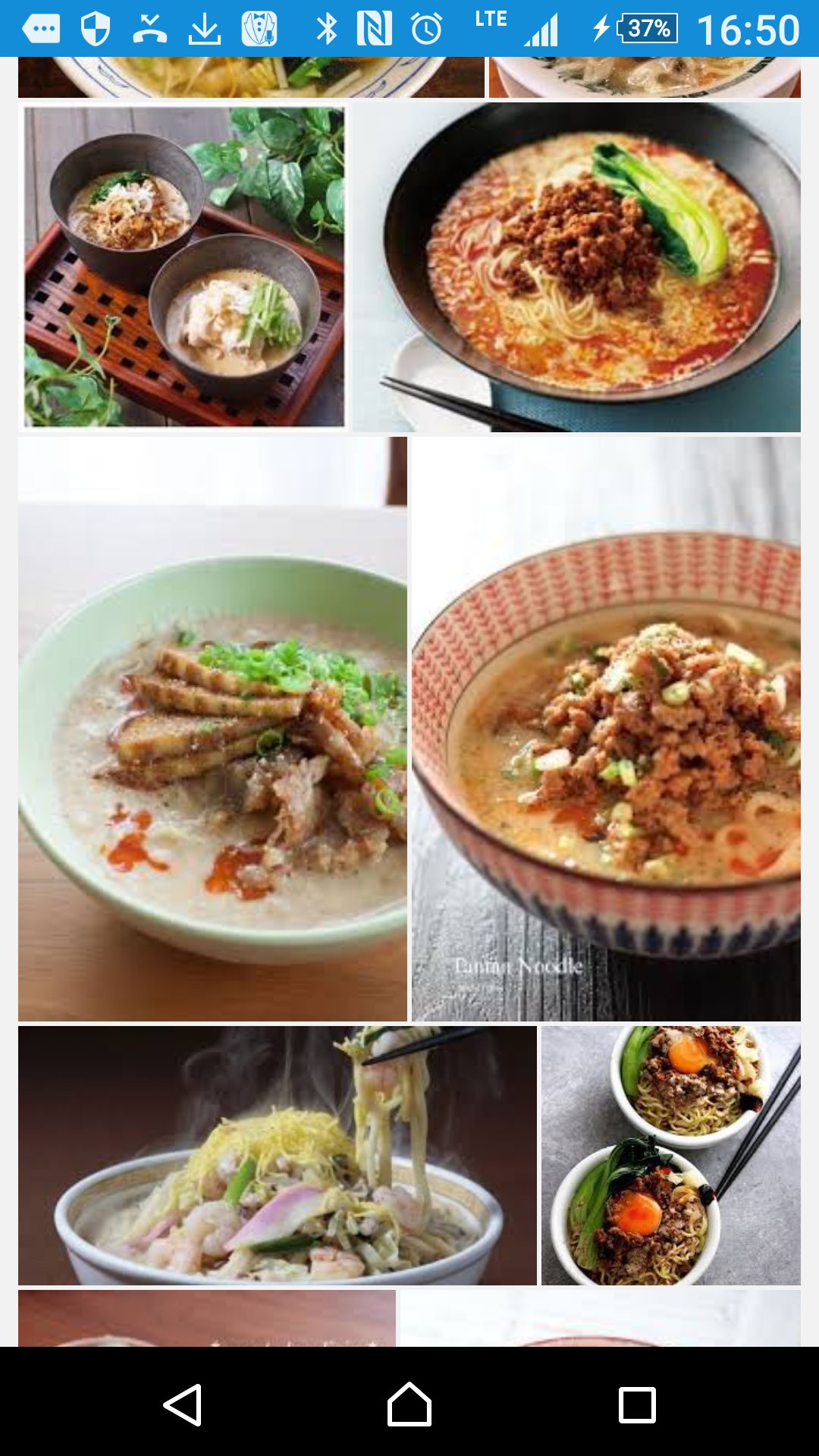Open the Tantan Noodle image in patterned red bowl

coord(606,729)
